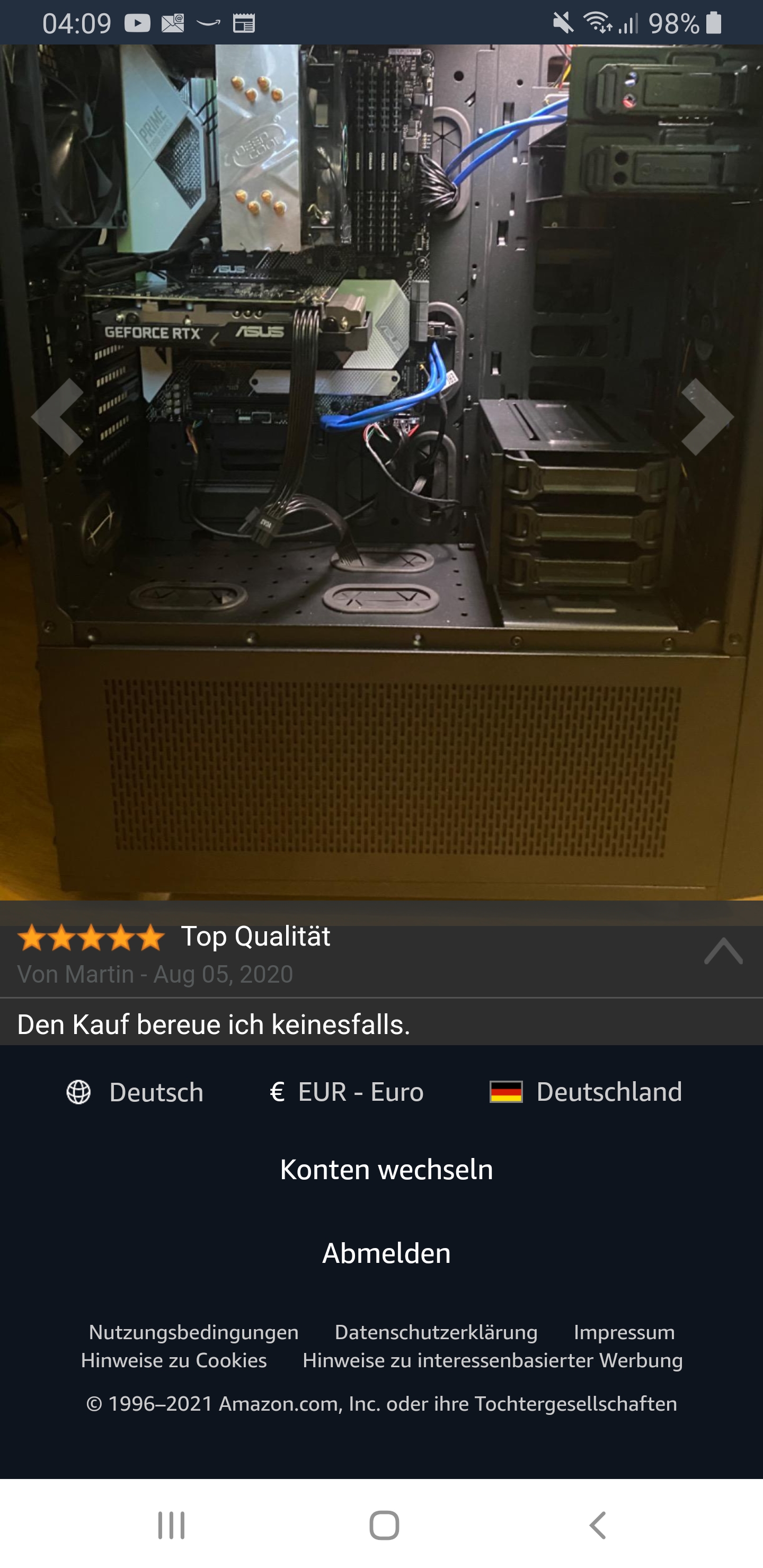Screen dimensions: 763x1568
Task: Change the language from Deutsch
Action: point(135,1092)
